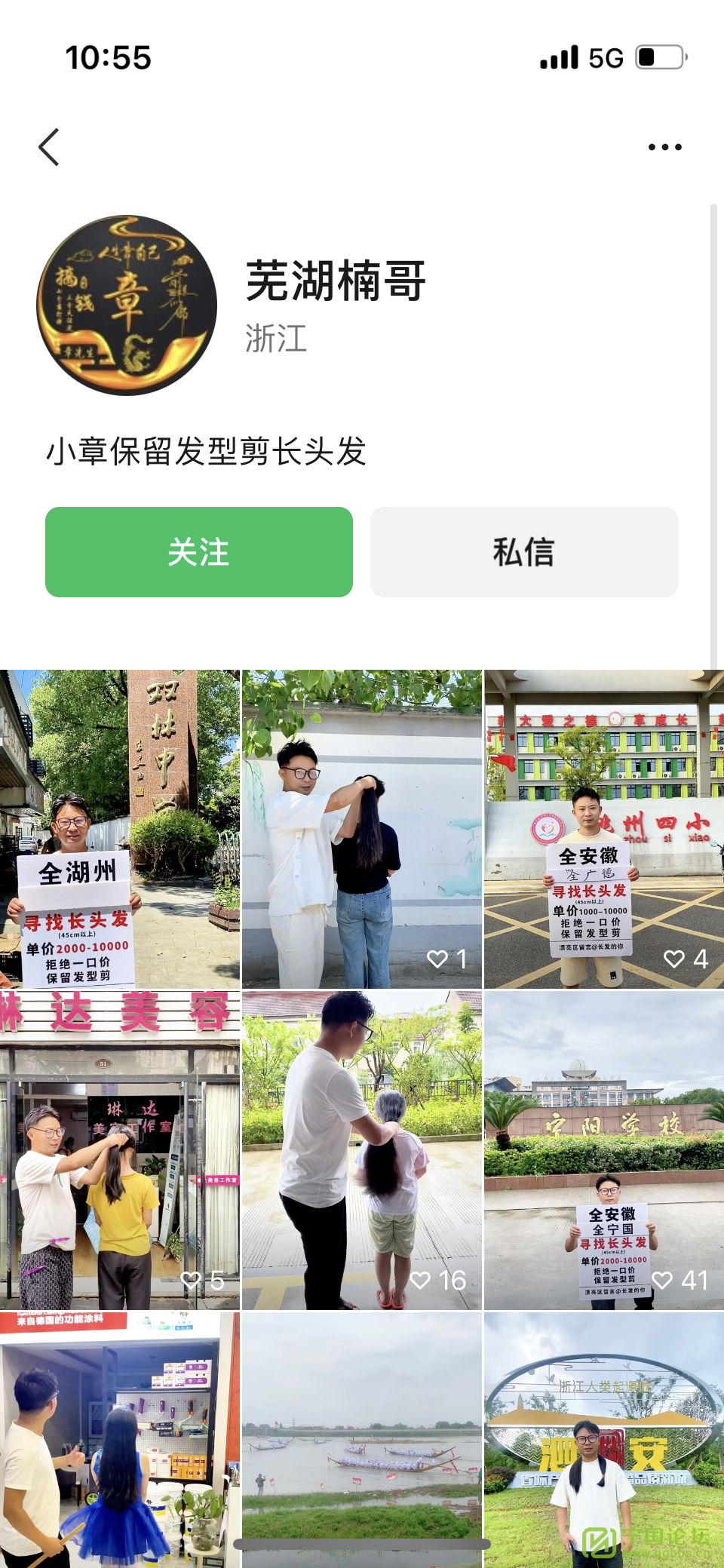This screenshot has width=724, height=1568.
Task: Open the video with girl in blue dress
Action: pyautogui.click(x=120, y=1439)
